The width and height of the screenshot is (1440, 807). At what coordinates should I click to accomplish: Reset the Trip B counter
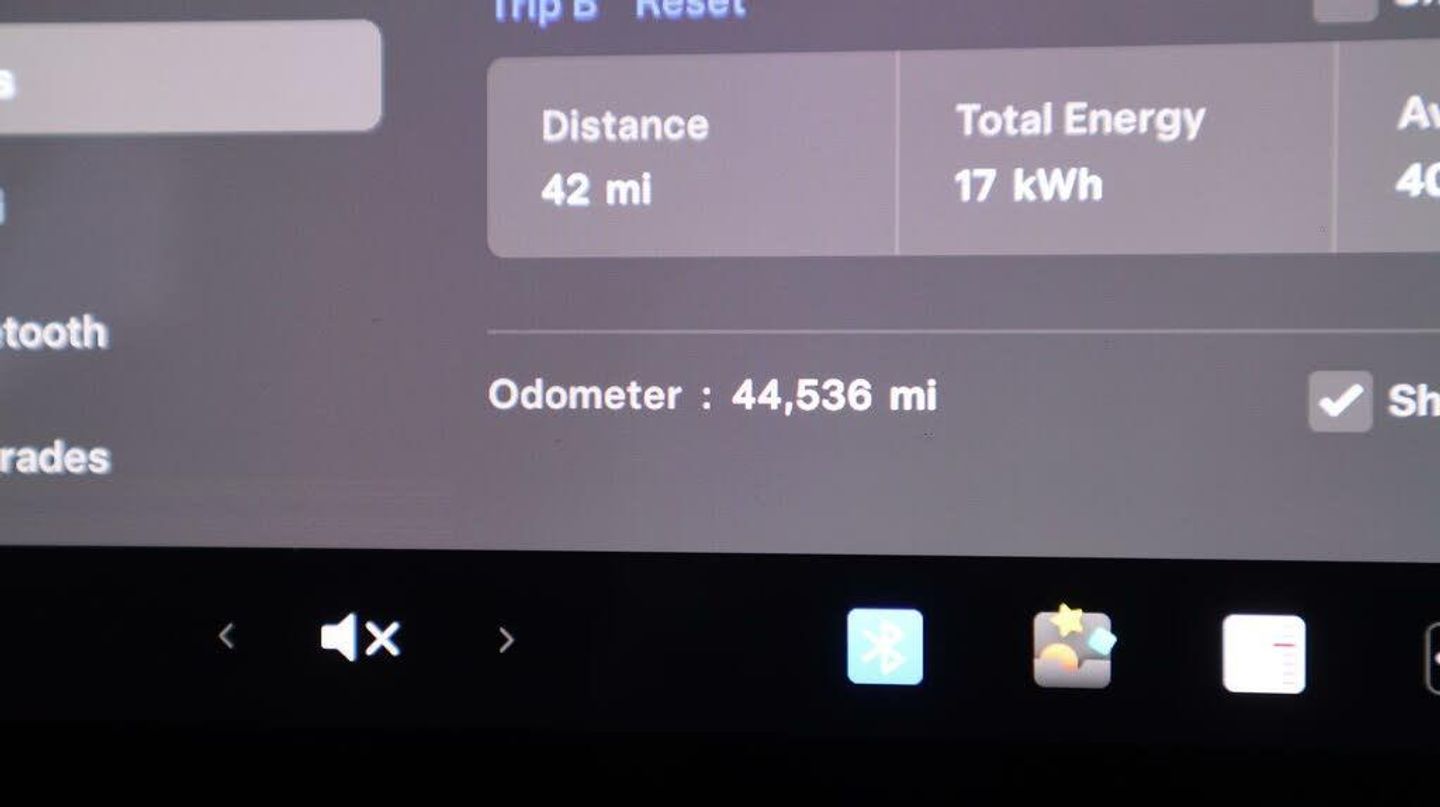(x=690, y=8)
